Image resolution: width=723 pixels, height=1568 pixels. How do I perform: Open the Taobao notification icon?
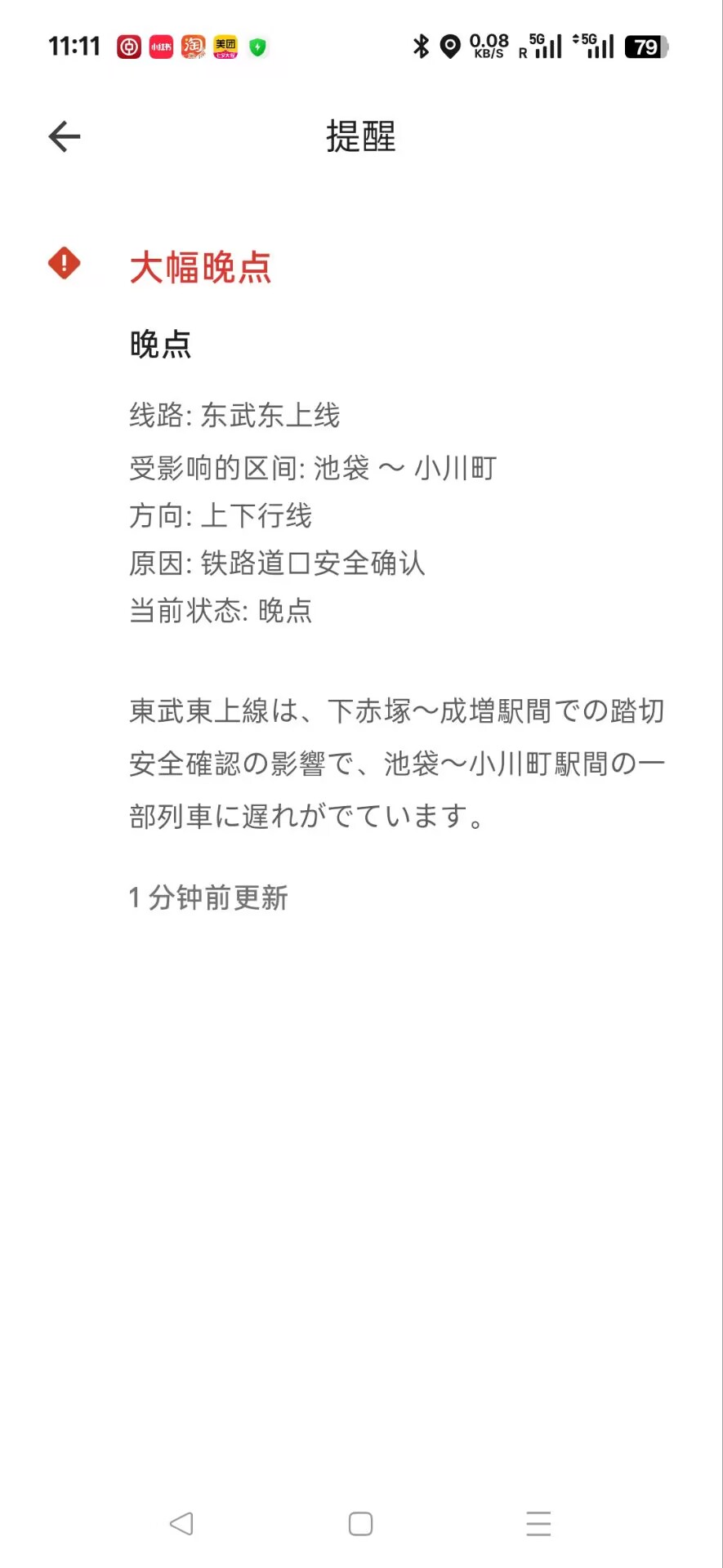(x=194, y=48)
